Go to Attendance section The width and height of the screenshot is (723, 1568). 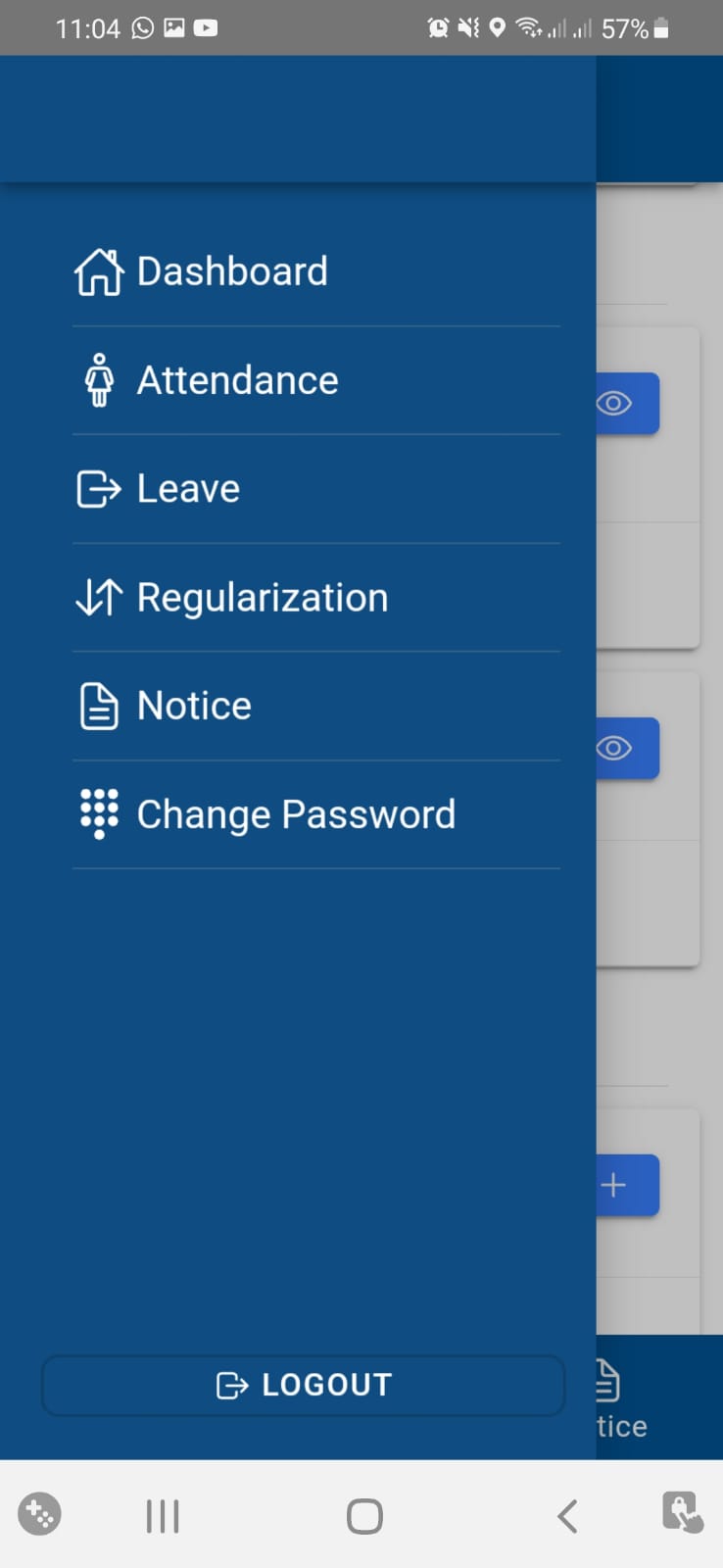237,380
